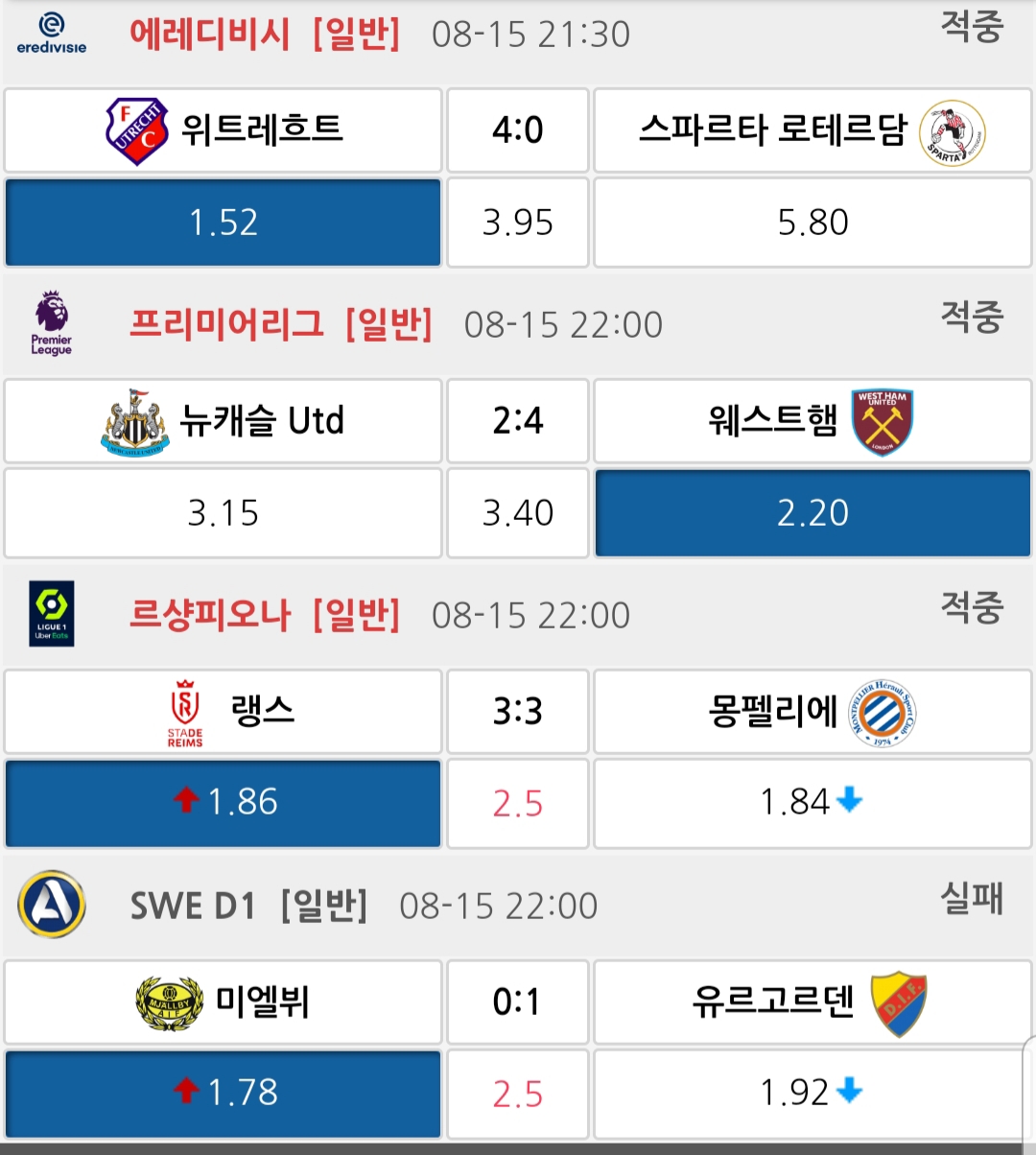Choose the 5.80 odds for Sparta Rotterdam
Image resolution: width=1036 pixels, height=1155 pixels.
812,223
